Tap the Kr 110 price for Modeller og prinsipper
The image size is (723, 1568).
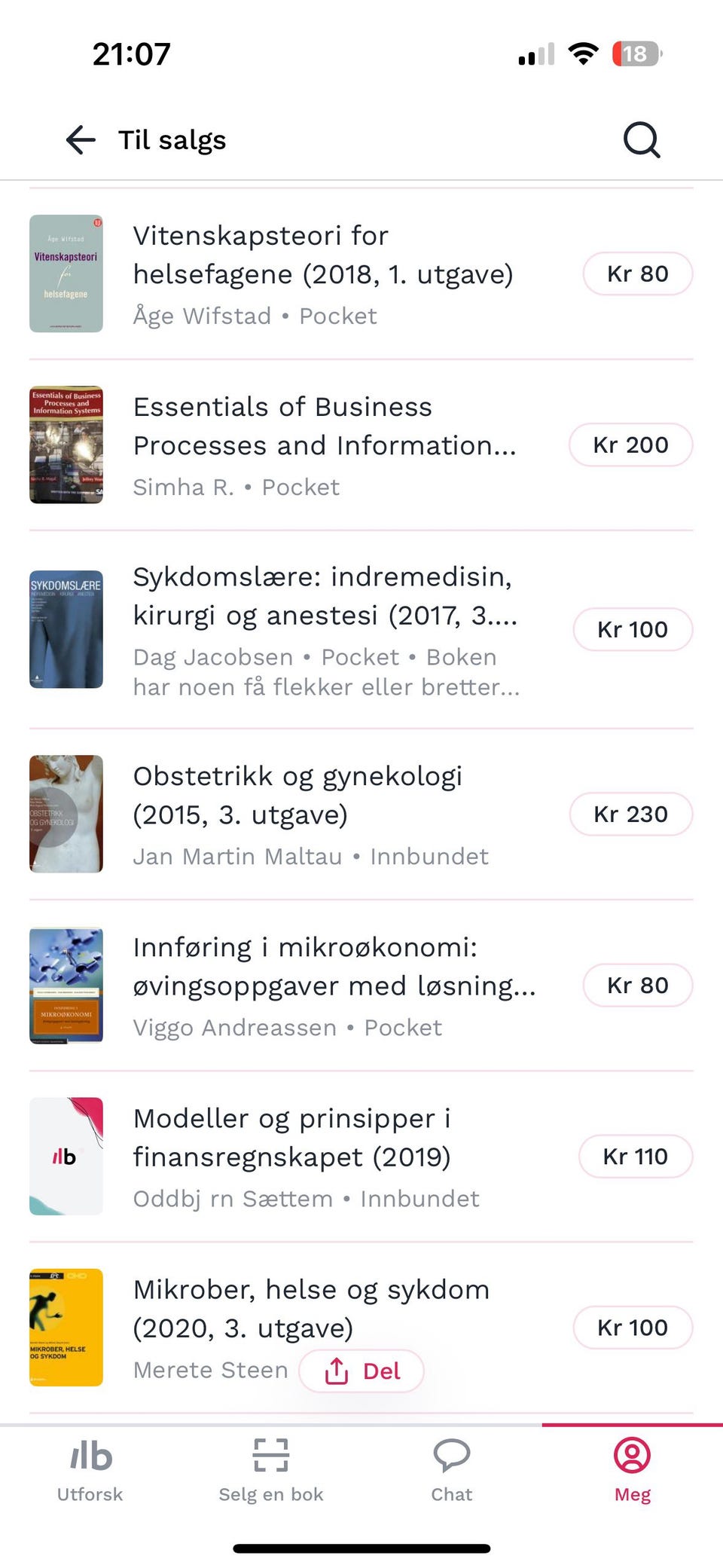click(636, 1156)
